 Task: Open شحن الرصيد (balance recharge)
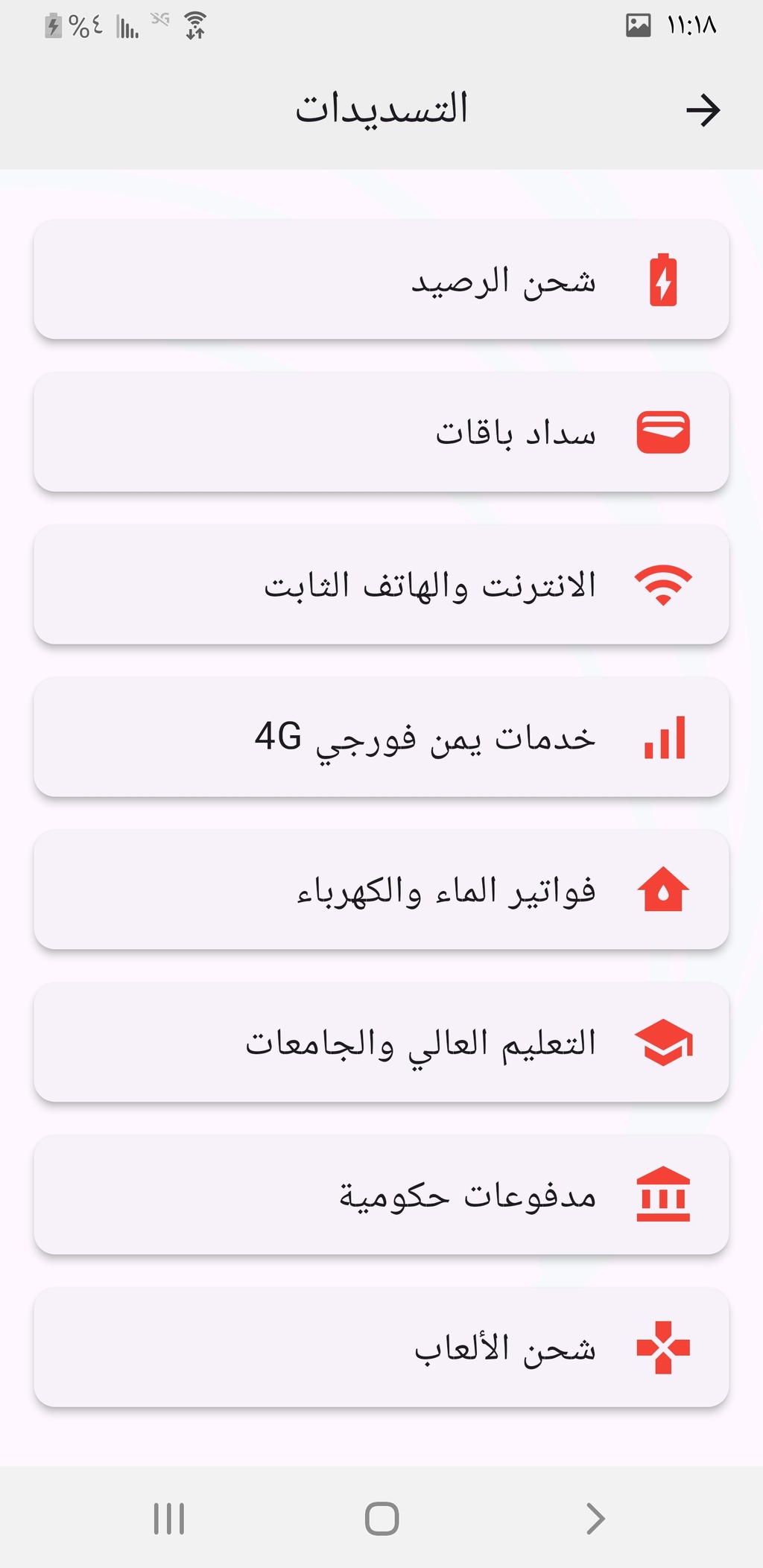tap(381, 279)
